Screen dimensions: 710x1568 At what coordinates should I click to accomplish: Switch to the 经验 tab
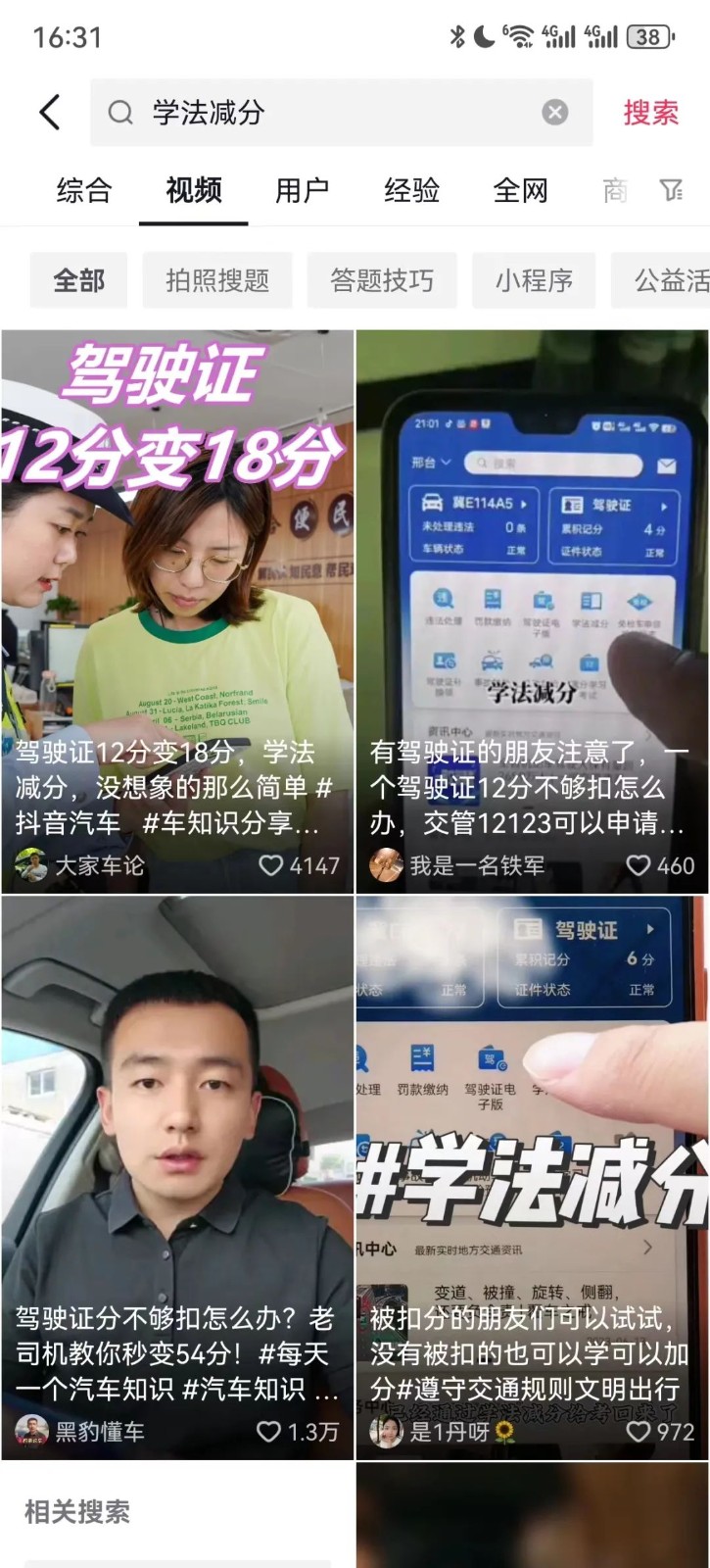pyautogui.click(x=411, y=190)
